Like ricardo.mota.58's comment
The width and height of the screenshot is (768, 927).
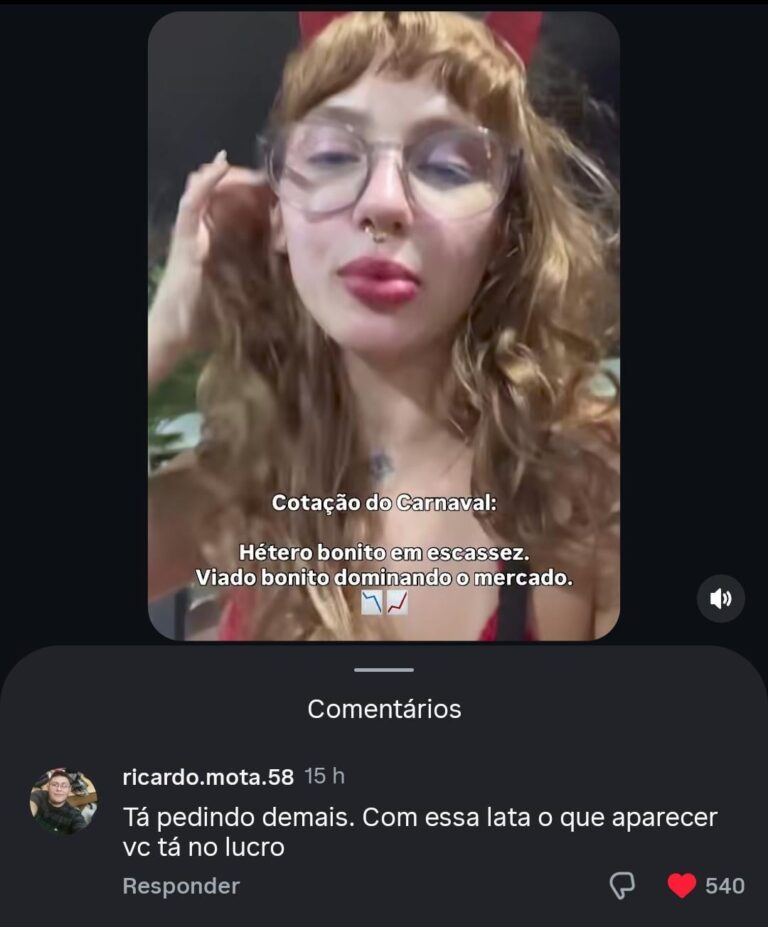pyautogui.click(x=682, y=886)
